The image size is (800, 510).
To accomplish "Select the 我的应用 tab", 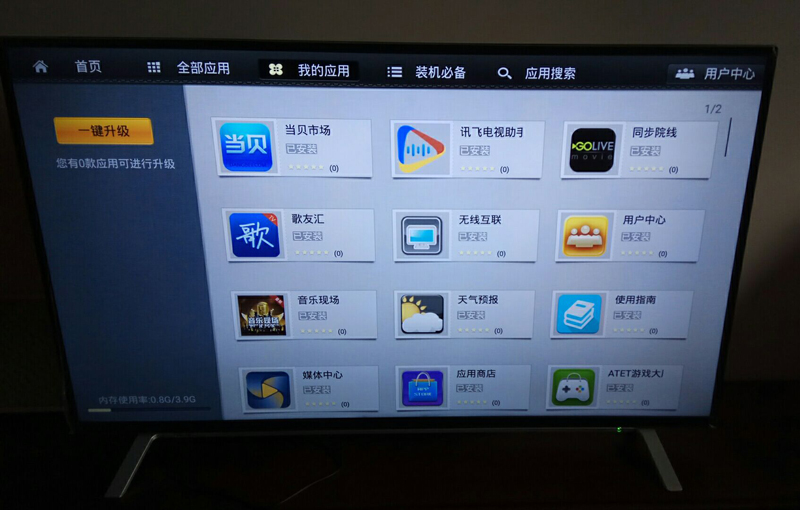I will (x=309, y=70).
